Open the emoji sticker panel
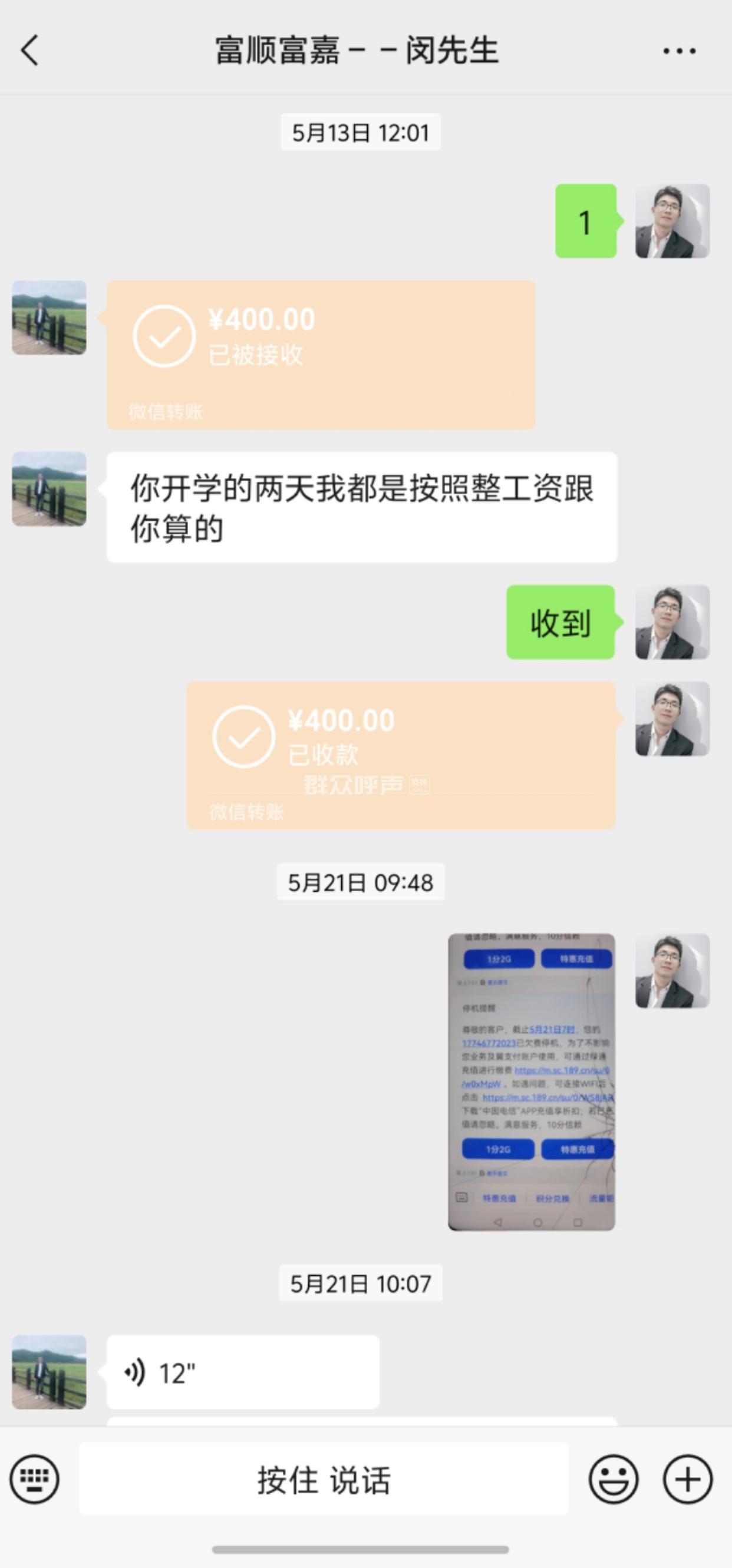The width and height of the screenshot is (732, 1568). (x=614, y=1479)
